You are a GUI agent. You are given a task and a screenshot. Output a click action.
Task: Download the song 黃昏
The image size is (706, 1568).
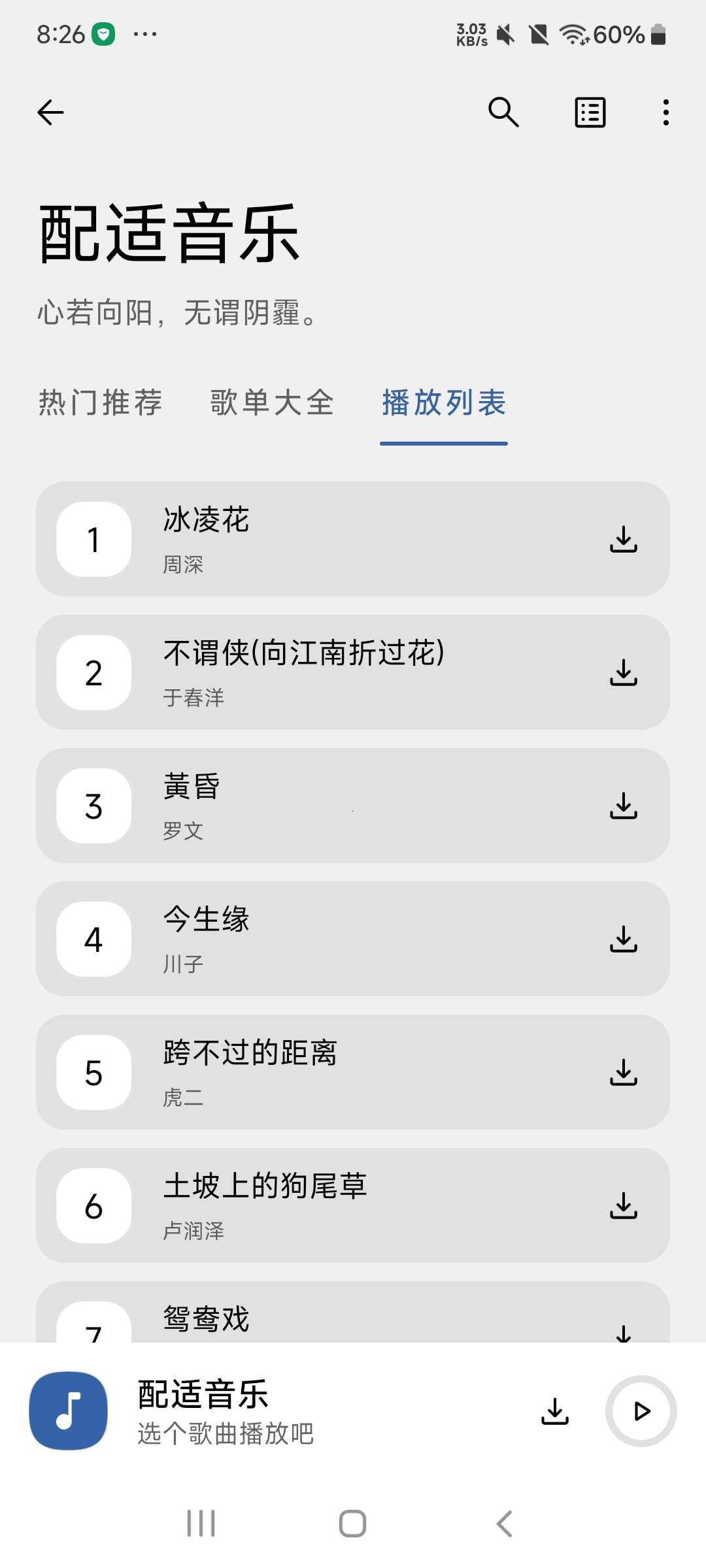click(624, 806)
